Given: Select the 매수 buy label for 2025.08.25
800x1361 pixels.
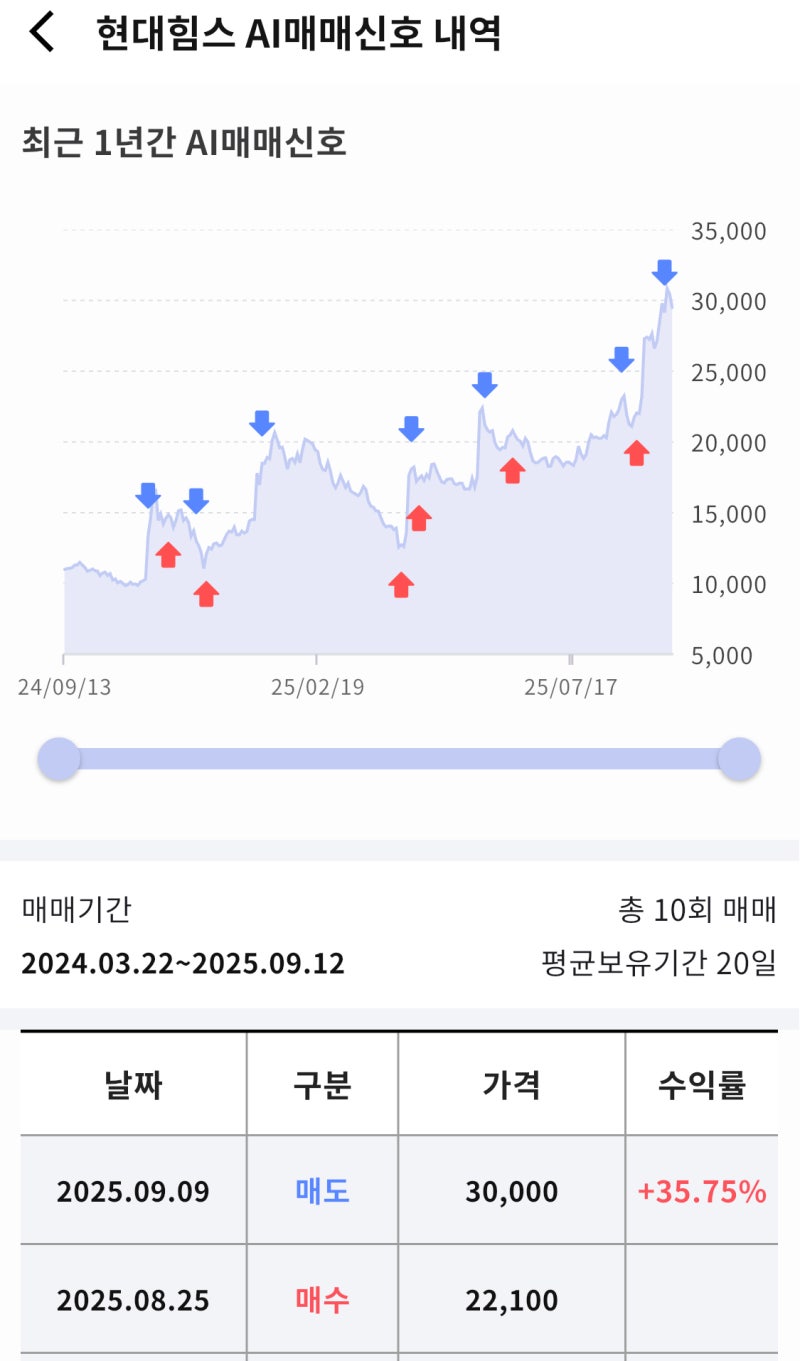Looking at the screenshot, I should click(322, 1300).
